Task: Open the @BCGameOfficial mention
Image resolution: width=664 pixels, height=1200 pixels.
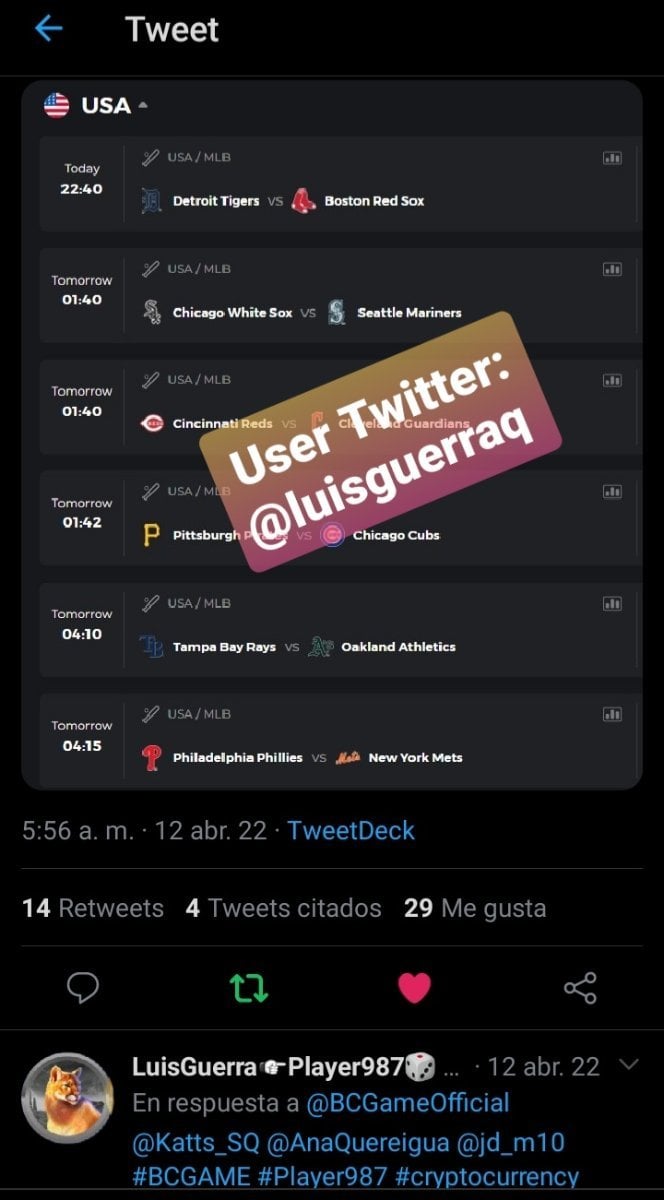Action: point(407,1103)
